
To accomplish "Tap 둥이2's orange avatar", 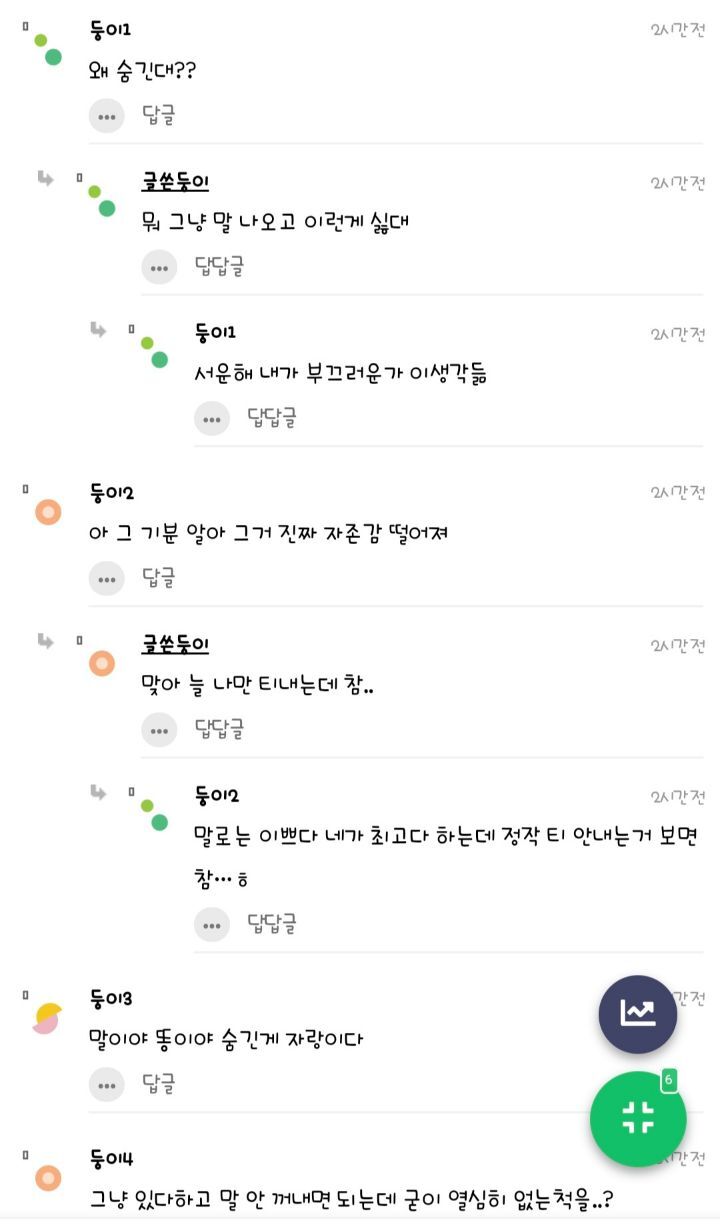I will [x=46, y=512].
